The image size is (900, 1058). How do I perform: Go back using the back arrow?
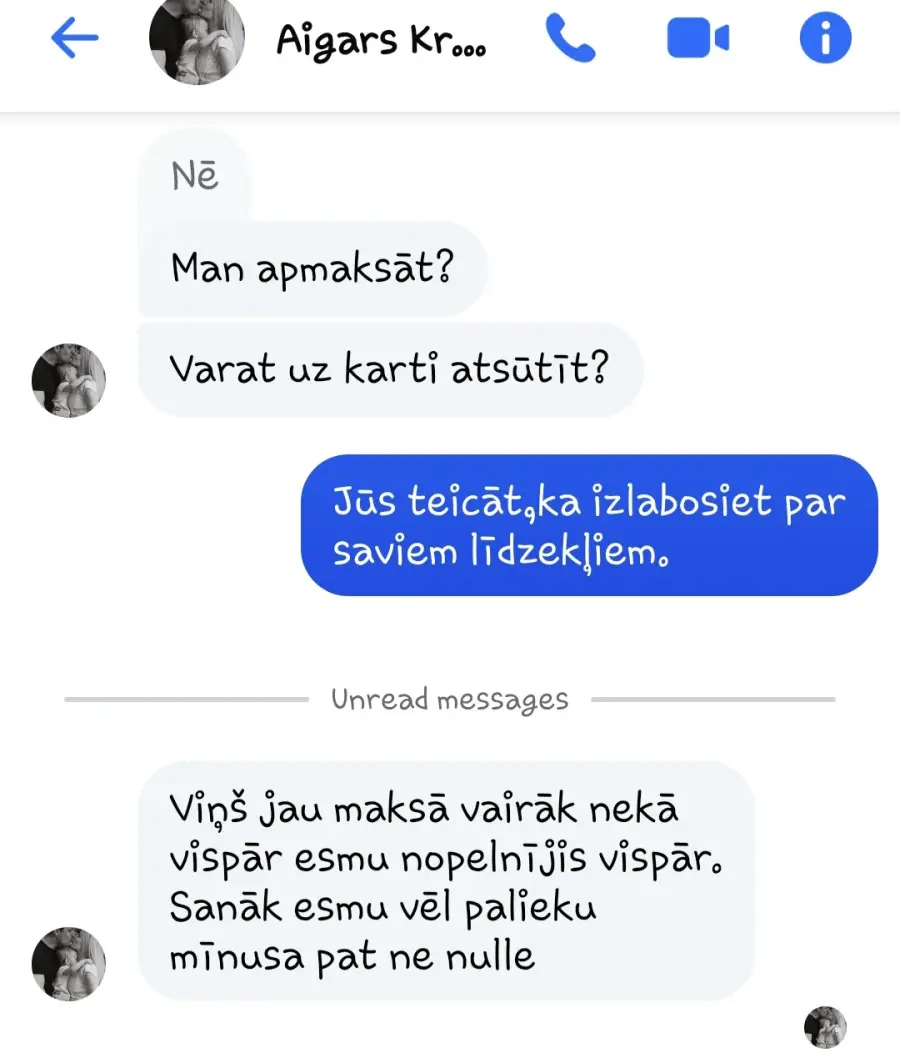(74, 39)
